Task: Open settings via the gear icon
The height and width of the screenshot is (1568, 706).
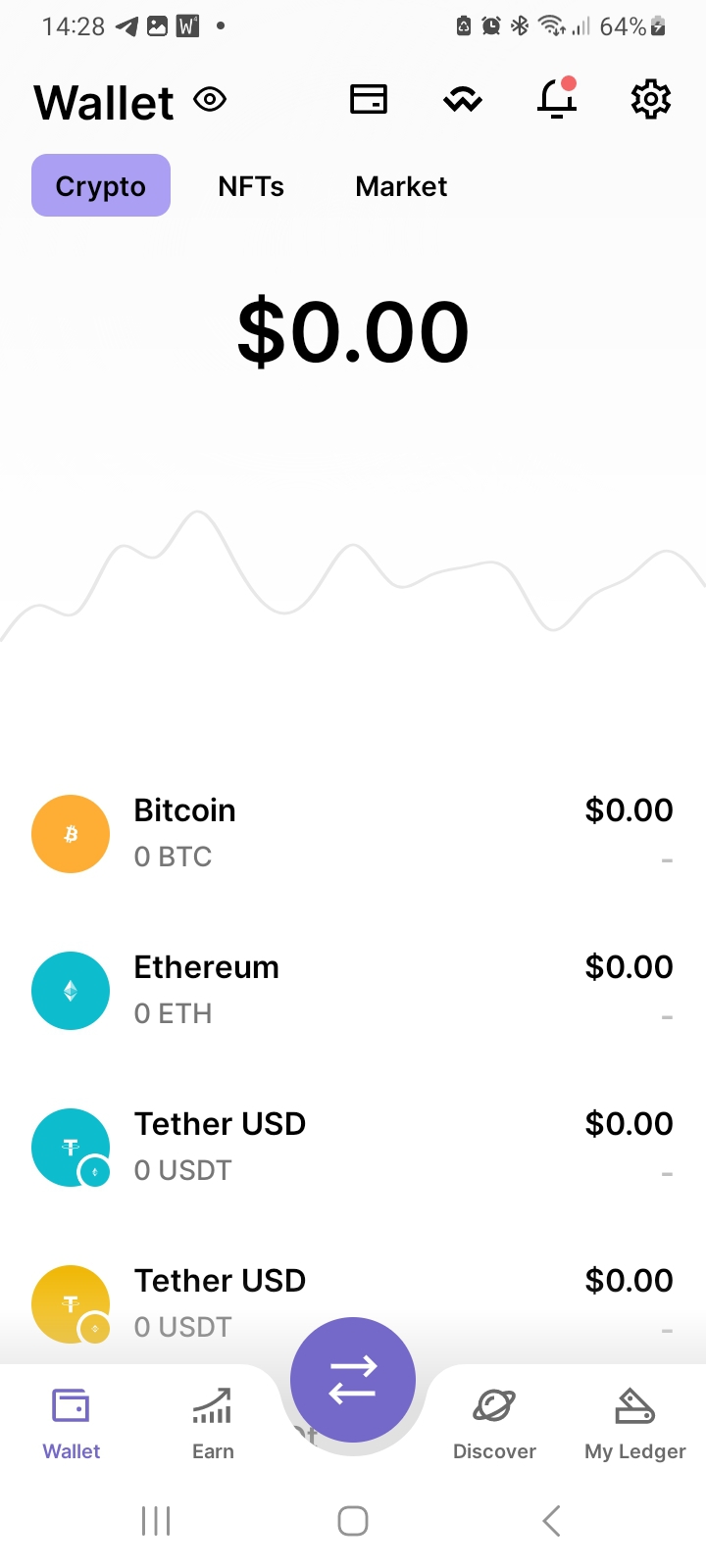Action: coord(650,99)
